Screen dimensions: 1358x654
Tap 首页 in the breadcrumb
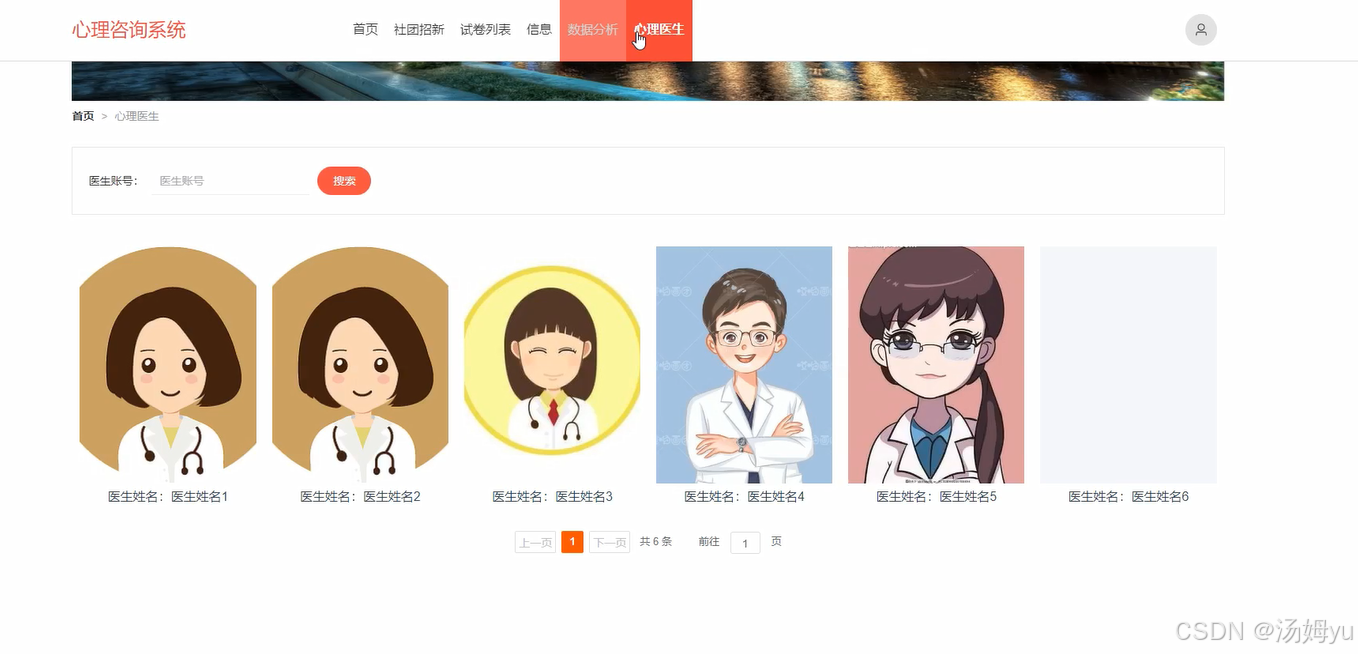pyautogui.click(x=83, y=116)
